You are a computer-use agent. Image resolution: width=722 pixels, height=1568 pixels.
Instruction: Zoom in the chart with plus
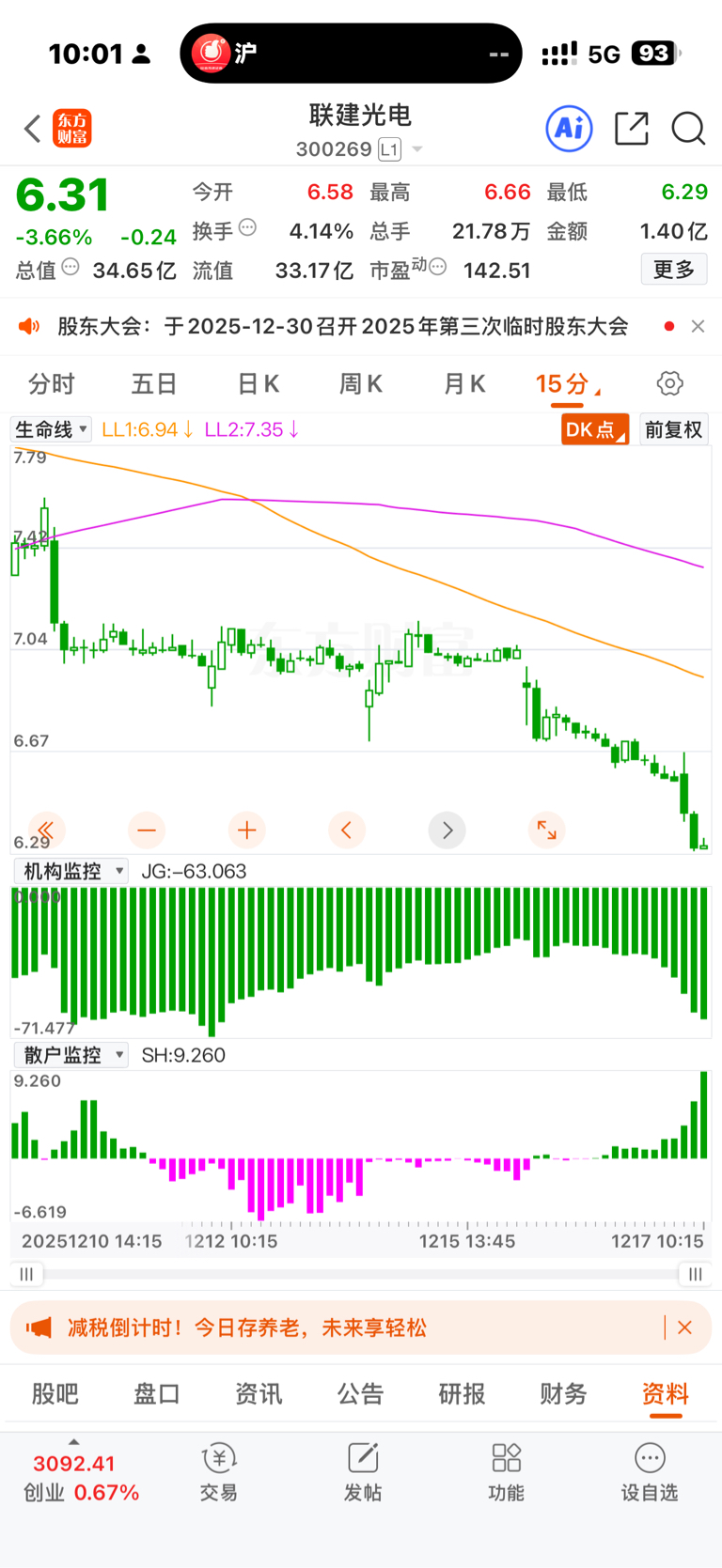coord(247,830)
